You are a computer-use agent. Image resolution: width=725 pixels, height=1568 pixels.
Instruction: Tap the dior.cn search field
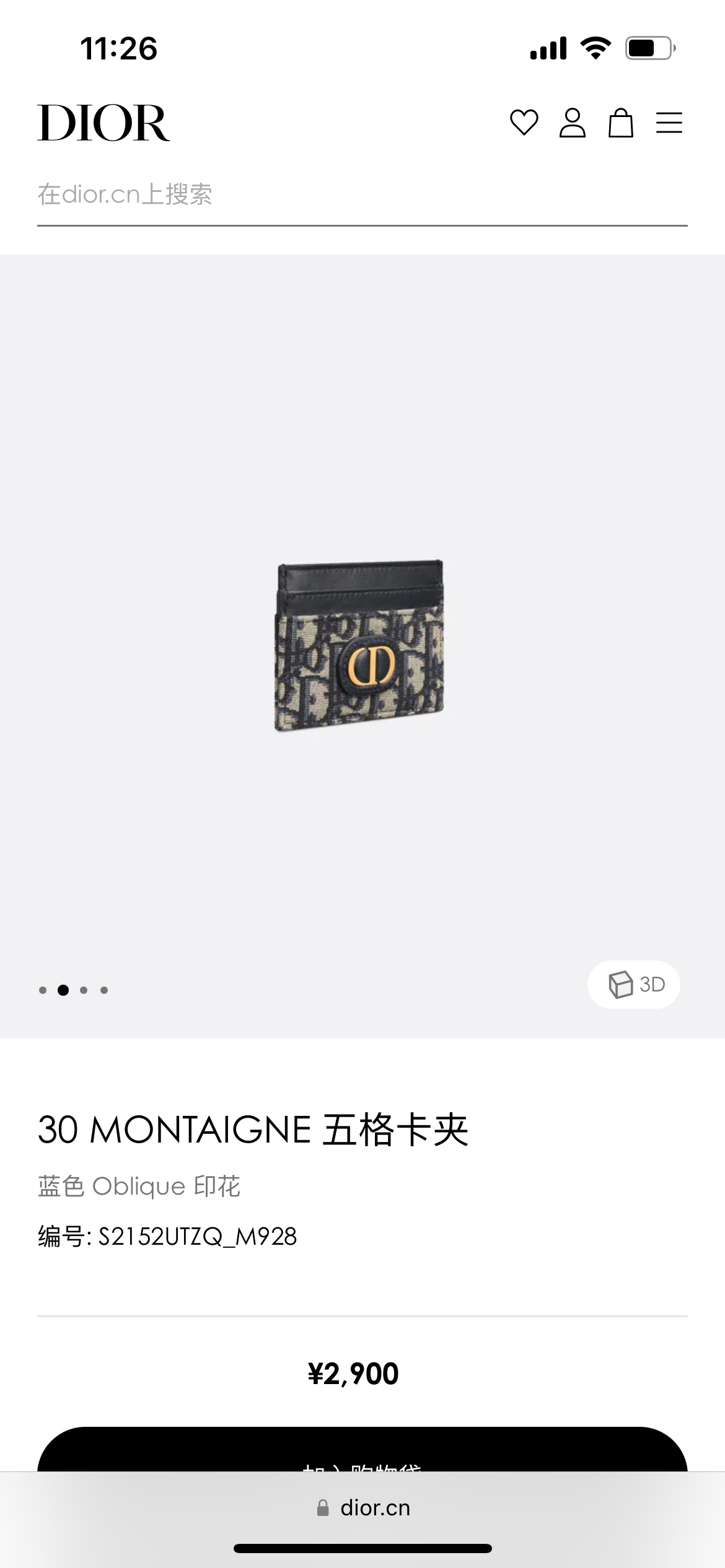pos(362,194)
